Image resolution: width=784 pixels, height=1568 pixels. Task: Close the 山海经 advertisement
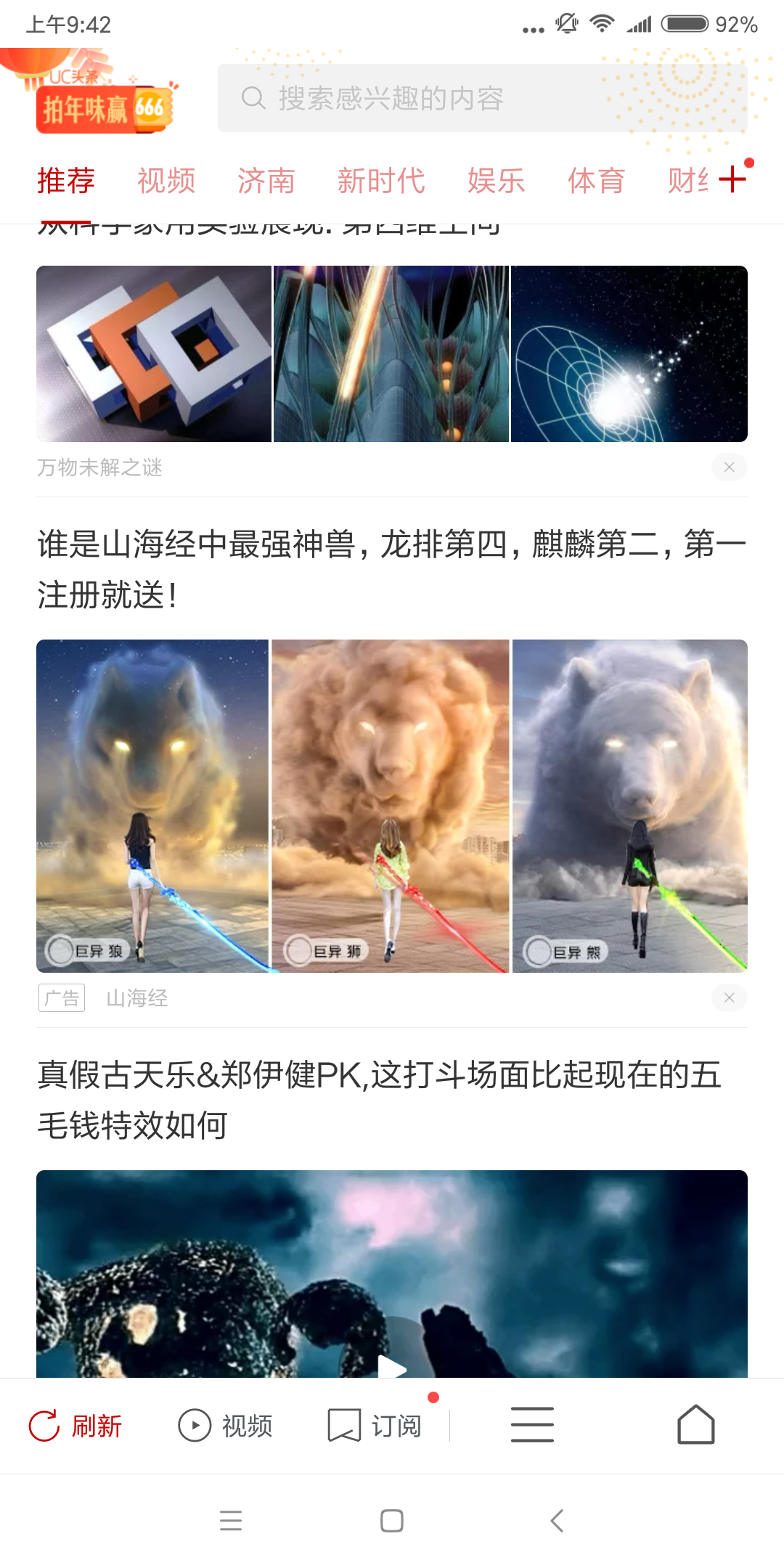pos(729,997)
